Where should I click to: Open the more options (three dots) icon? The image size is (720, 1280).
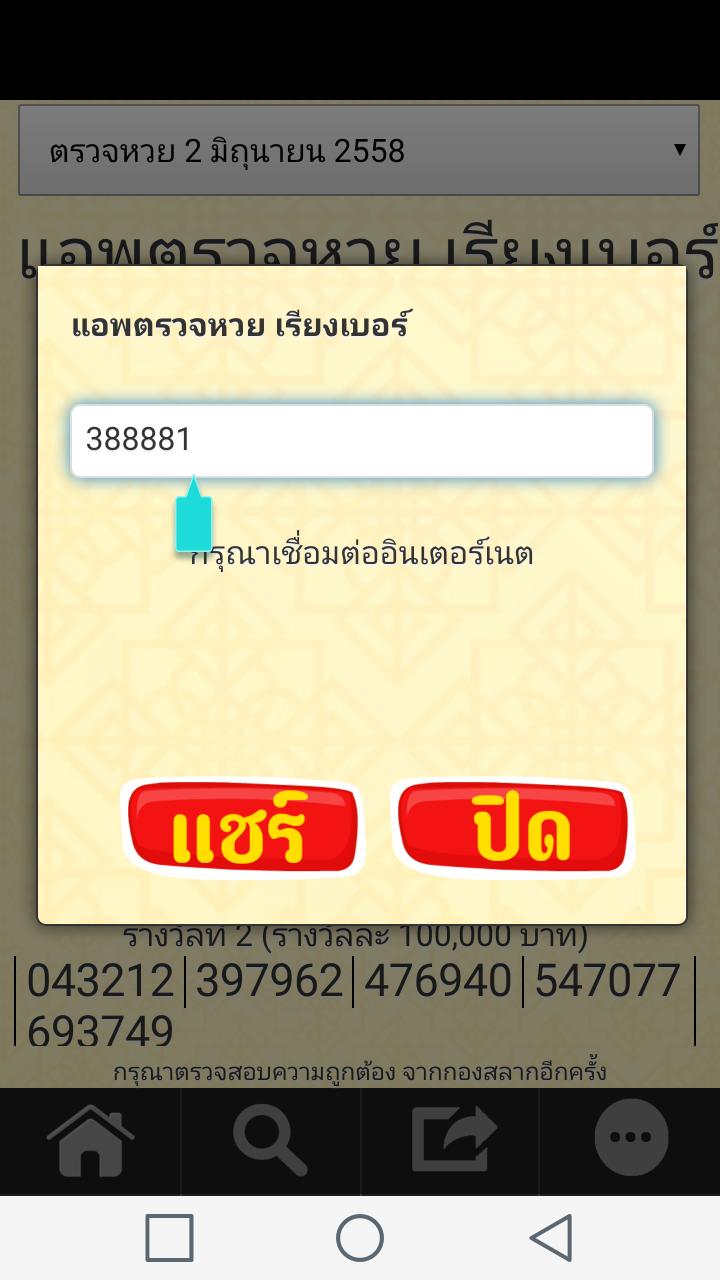(x=630, y=1140)
